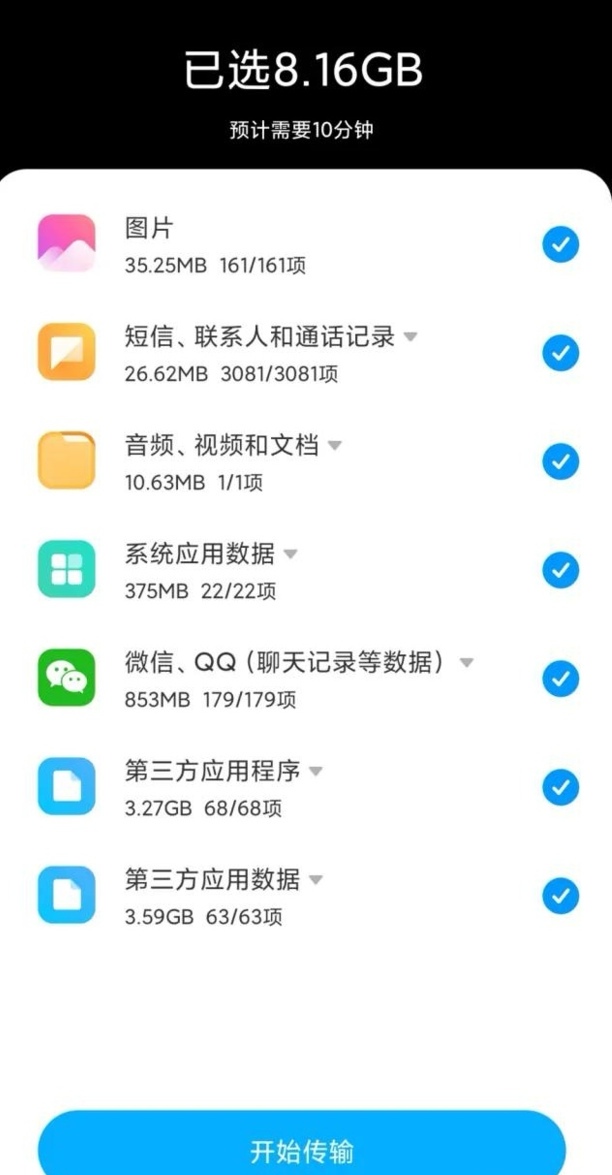Expand the 短信、联系人和通话记录 list

coord(410,337)
